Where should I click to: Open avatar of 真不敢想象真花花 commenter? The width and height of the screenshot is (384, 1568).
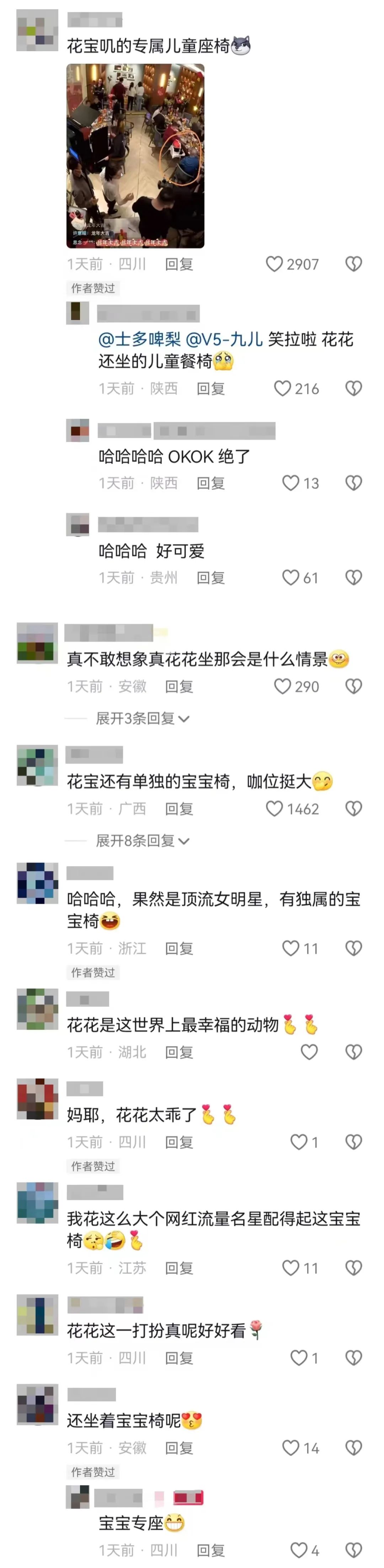tap(37, 643)
